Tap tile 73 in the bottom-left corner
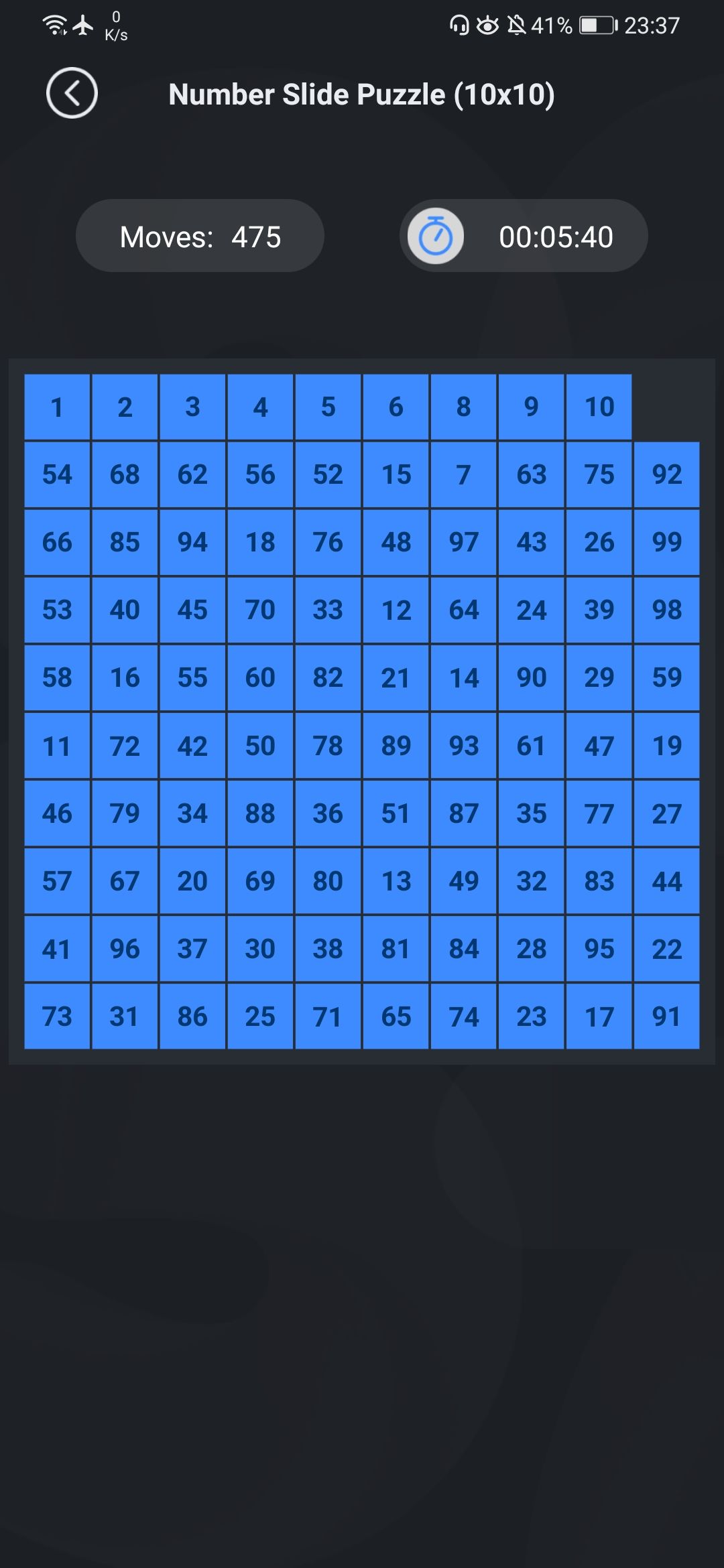The height and width of the screenshot is (1568, 724). coord(58,1017)
